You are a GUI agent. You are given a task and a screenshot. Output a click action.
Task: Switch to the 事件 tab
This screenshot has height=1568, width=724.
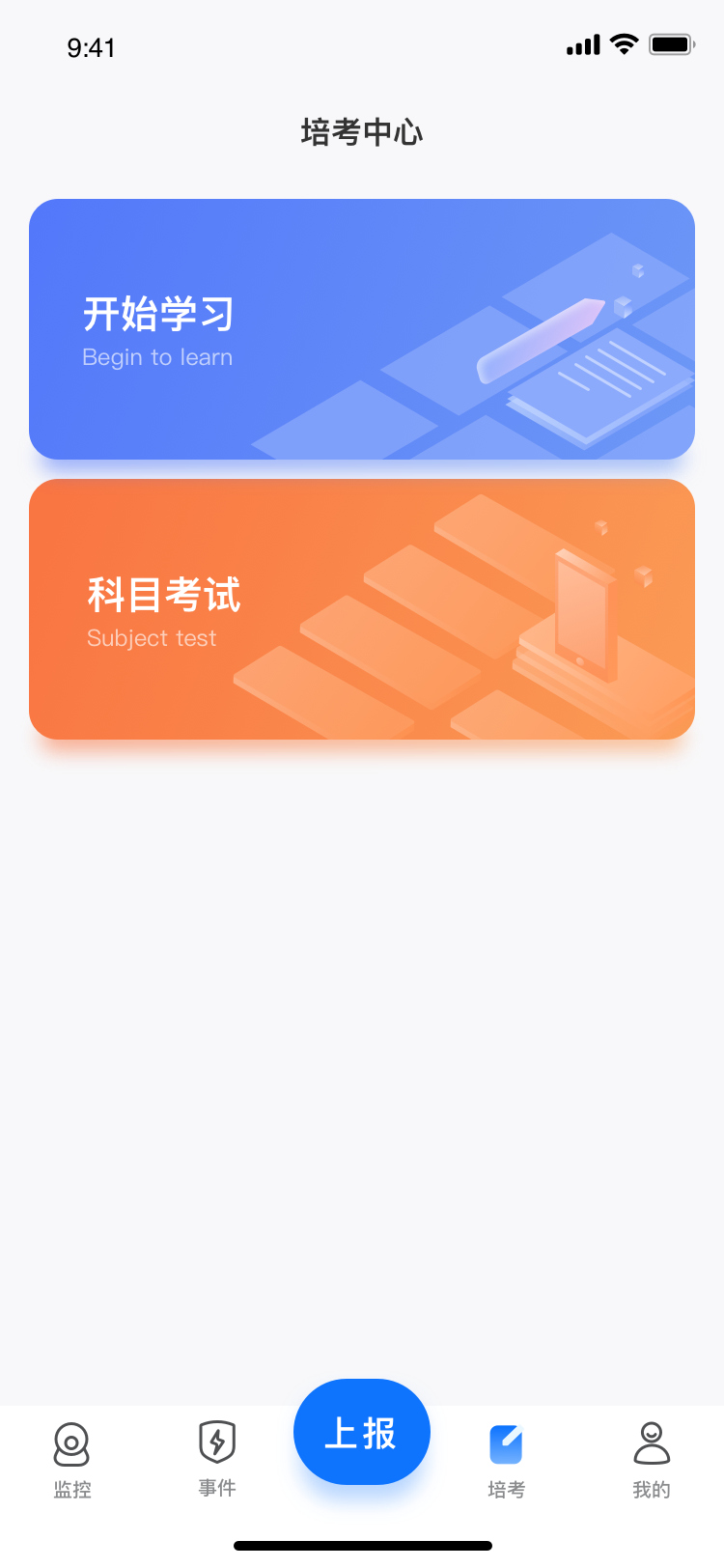(x=217, y=1460)
